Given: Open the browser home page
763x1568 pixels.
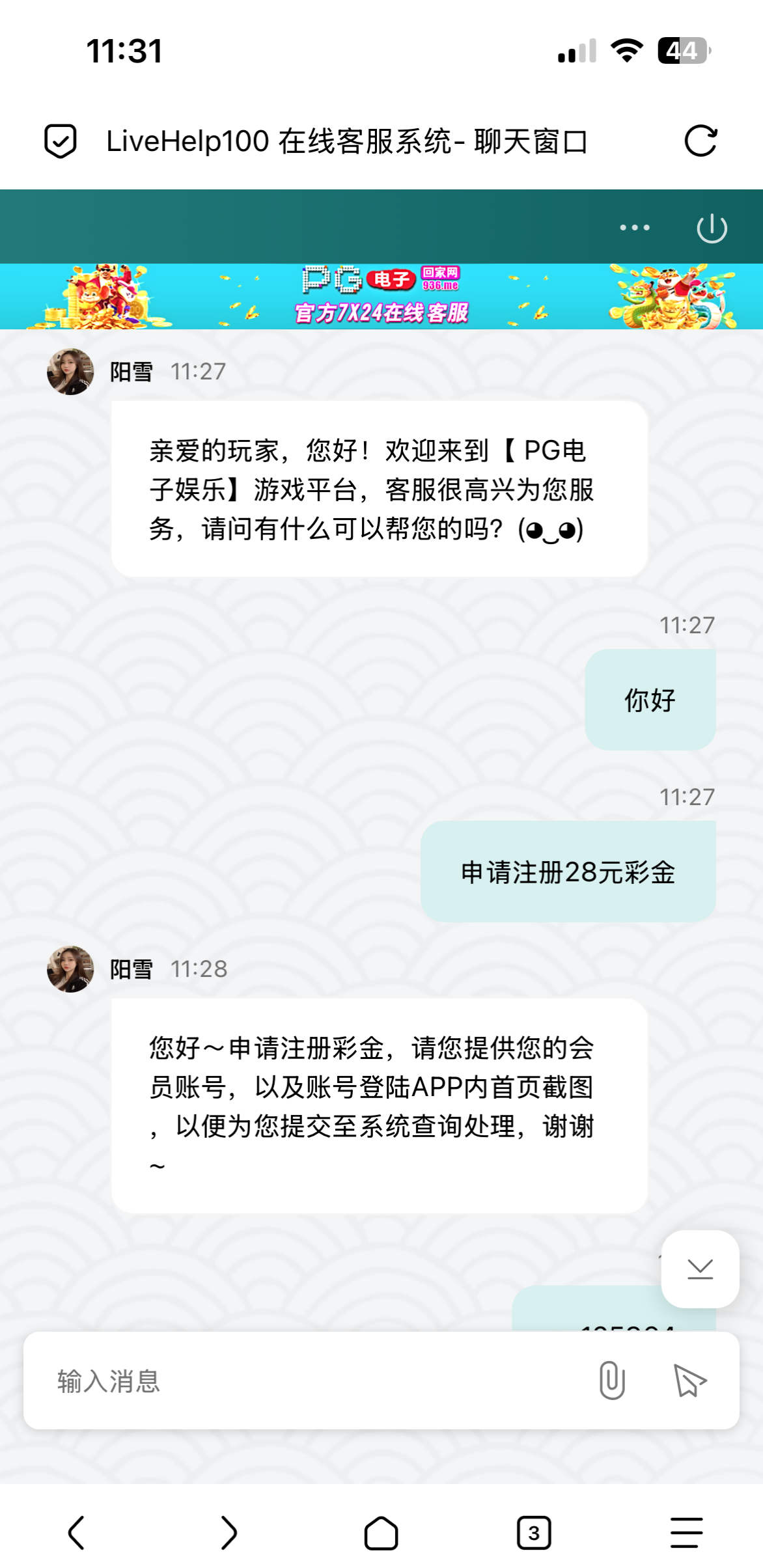Looking at the screenshot, I should click(x=381, y=1532).
